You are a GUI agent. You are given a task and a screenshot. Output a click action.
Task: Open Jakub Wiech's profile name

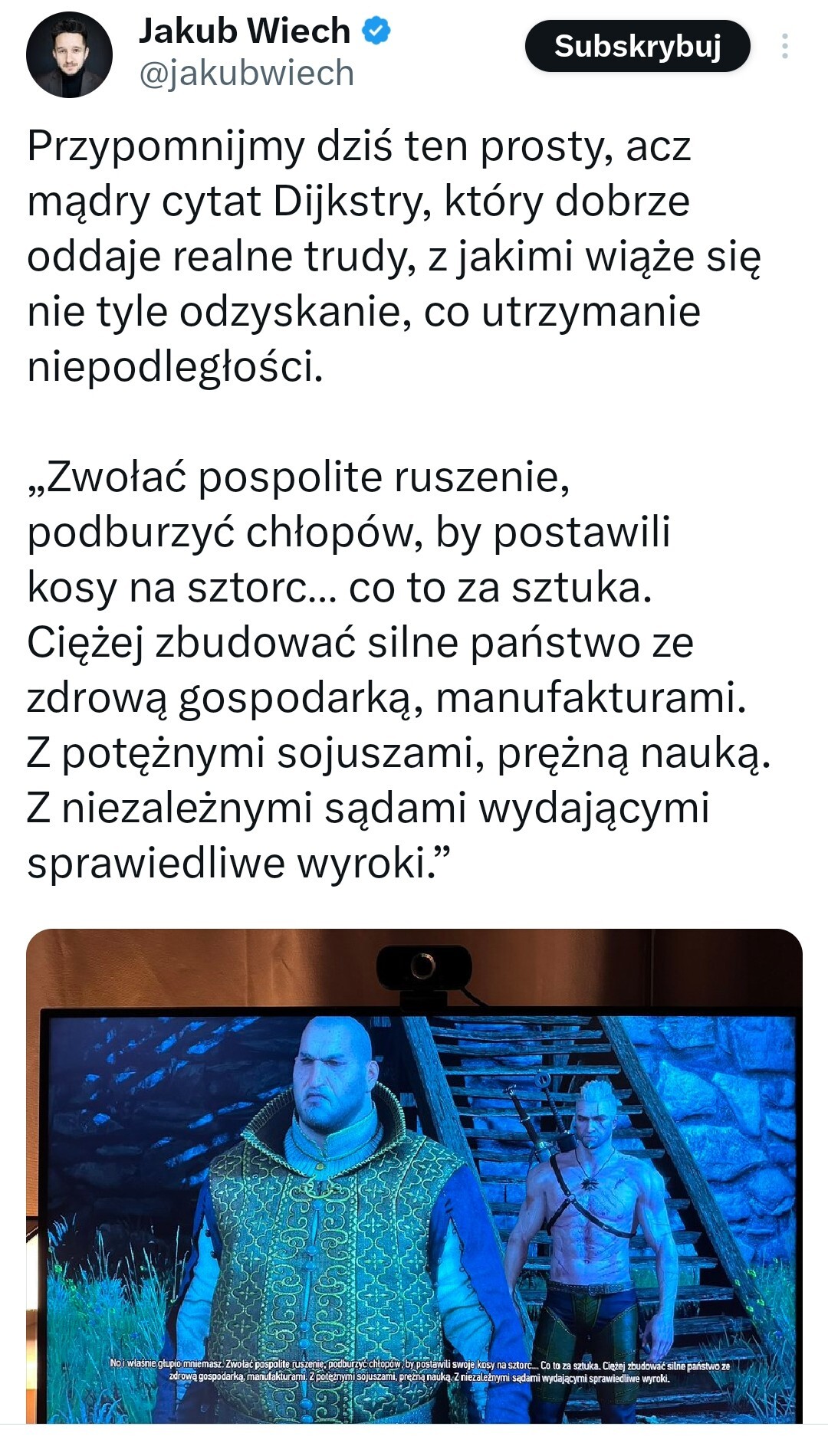244,31
